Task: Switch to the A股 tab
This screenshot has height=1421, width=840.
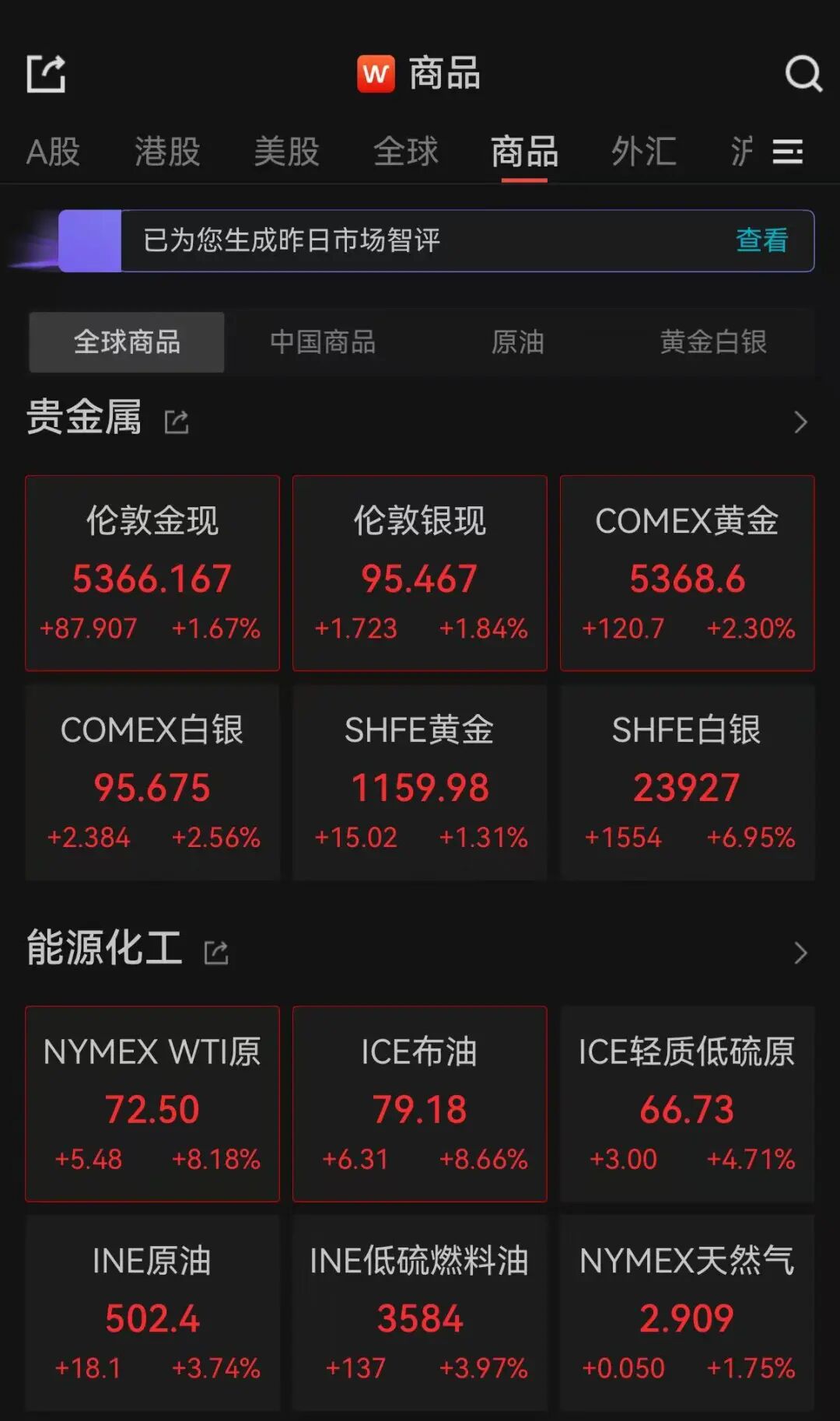Action: point(53,152)
